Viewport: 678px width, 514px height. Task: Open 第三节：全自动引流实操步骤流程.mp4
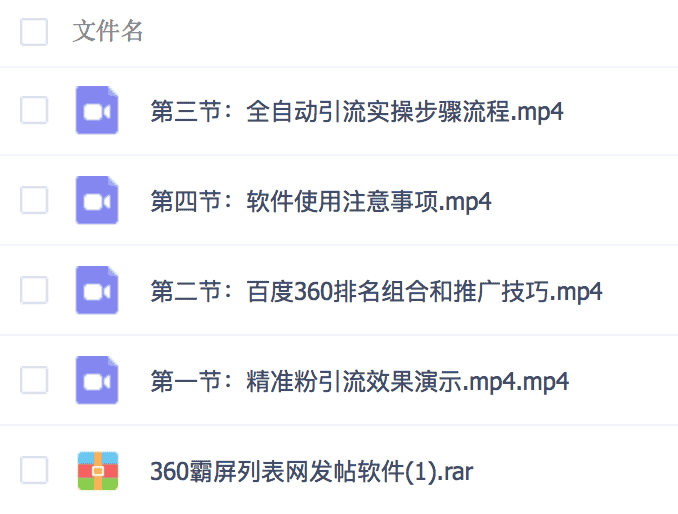point(356,111)
